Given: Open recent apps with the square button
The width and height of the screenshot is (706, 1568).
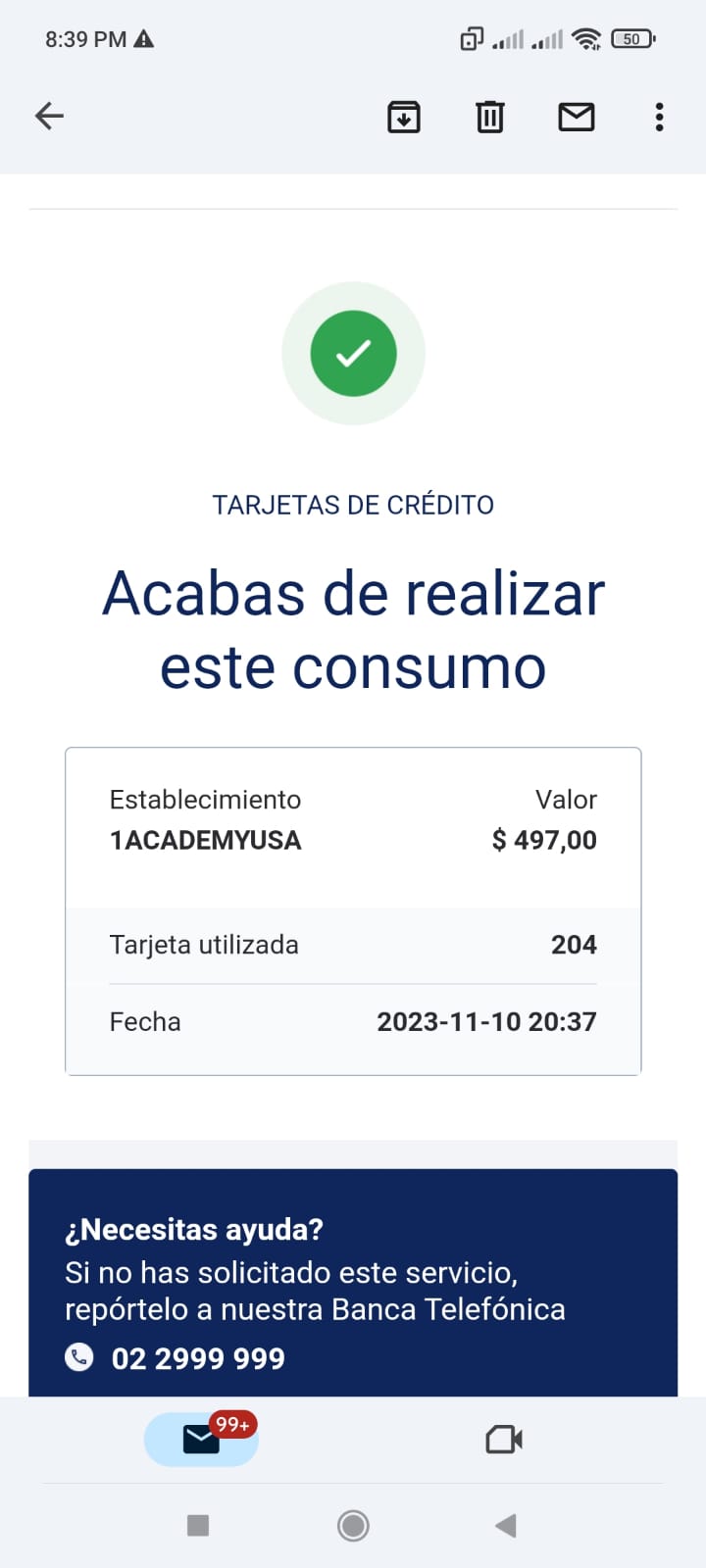Looking at the screenshot, I should tap(198, 1525).
